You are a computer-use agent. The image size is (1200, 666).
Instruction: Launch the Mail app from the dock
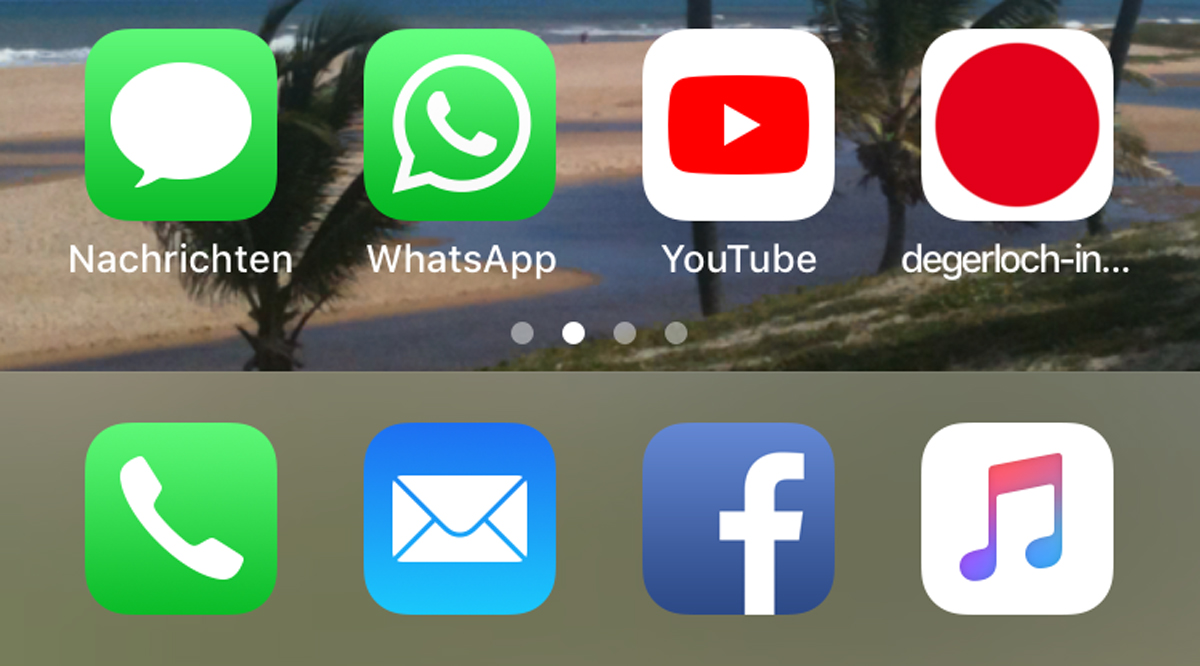click(459, 518)
